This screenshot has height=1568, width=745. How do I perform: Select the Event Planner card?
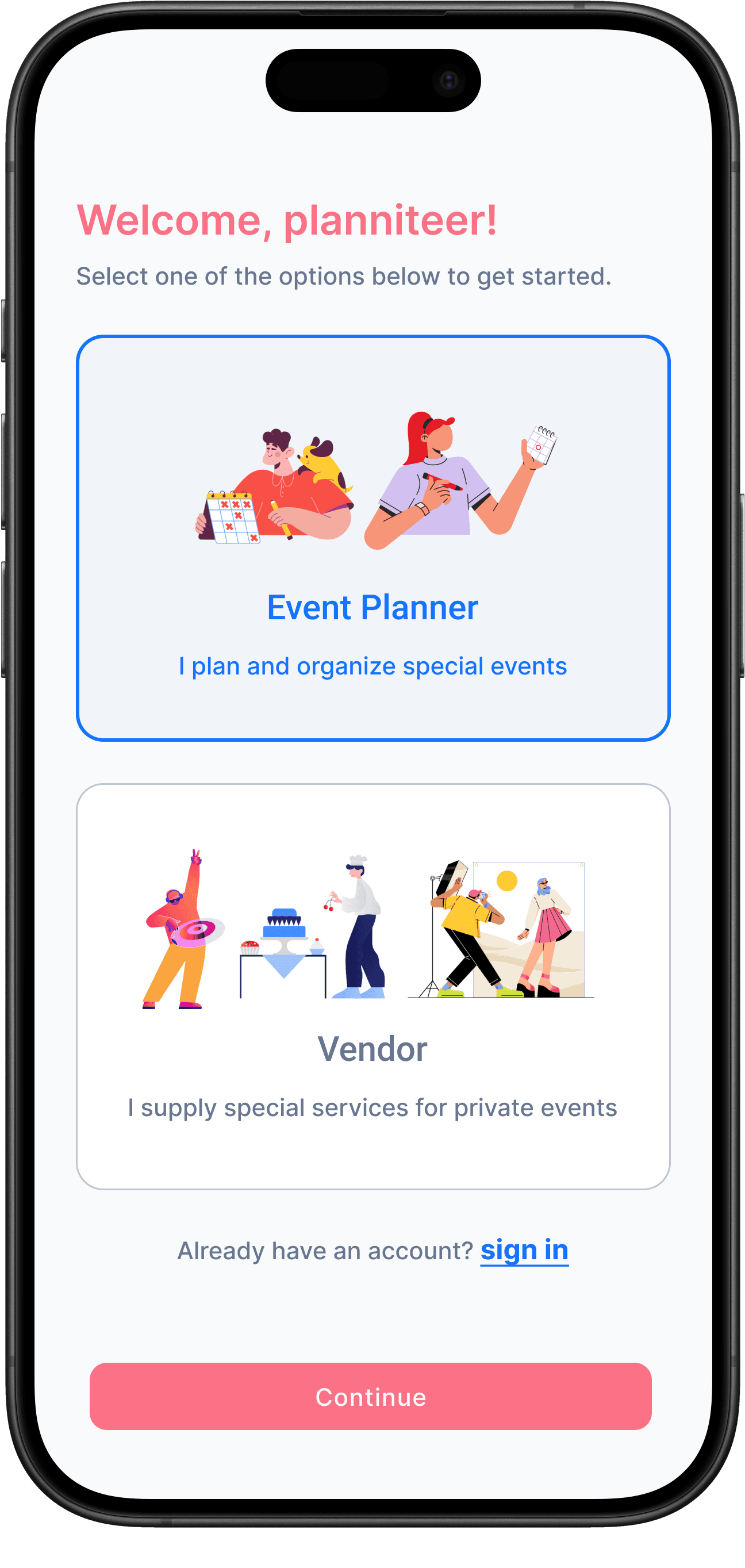tap(373, 538)
